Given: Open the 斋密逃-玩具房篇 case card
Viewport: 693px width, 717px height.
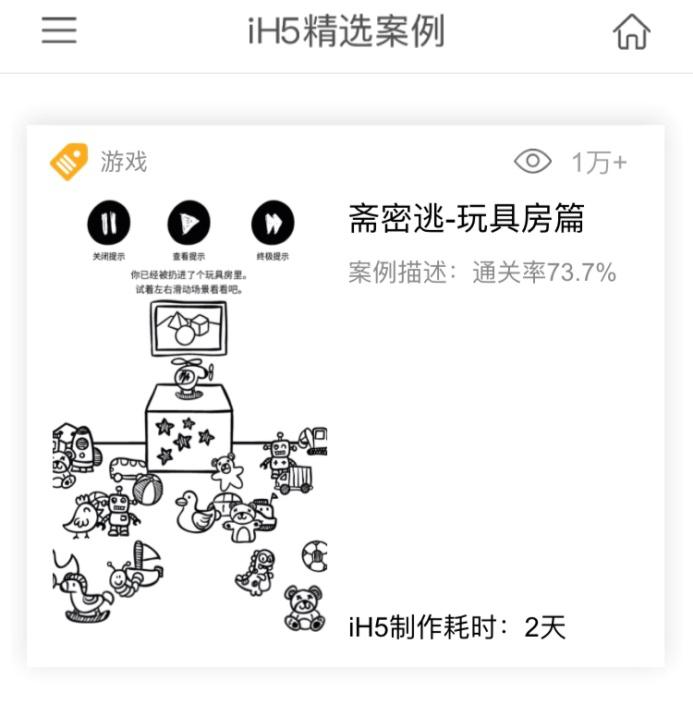Looking at the screenshot, I should pyautogui.click(x=466, y=220).
